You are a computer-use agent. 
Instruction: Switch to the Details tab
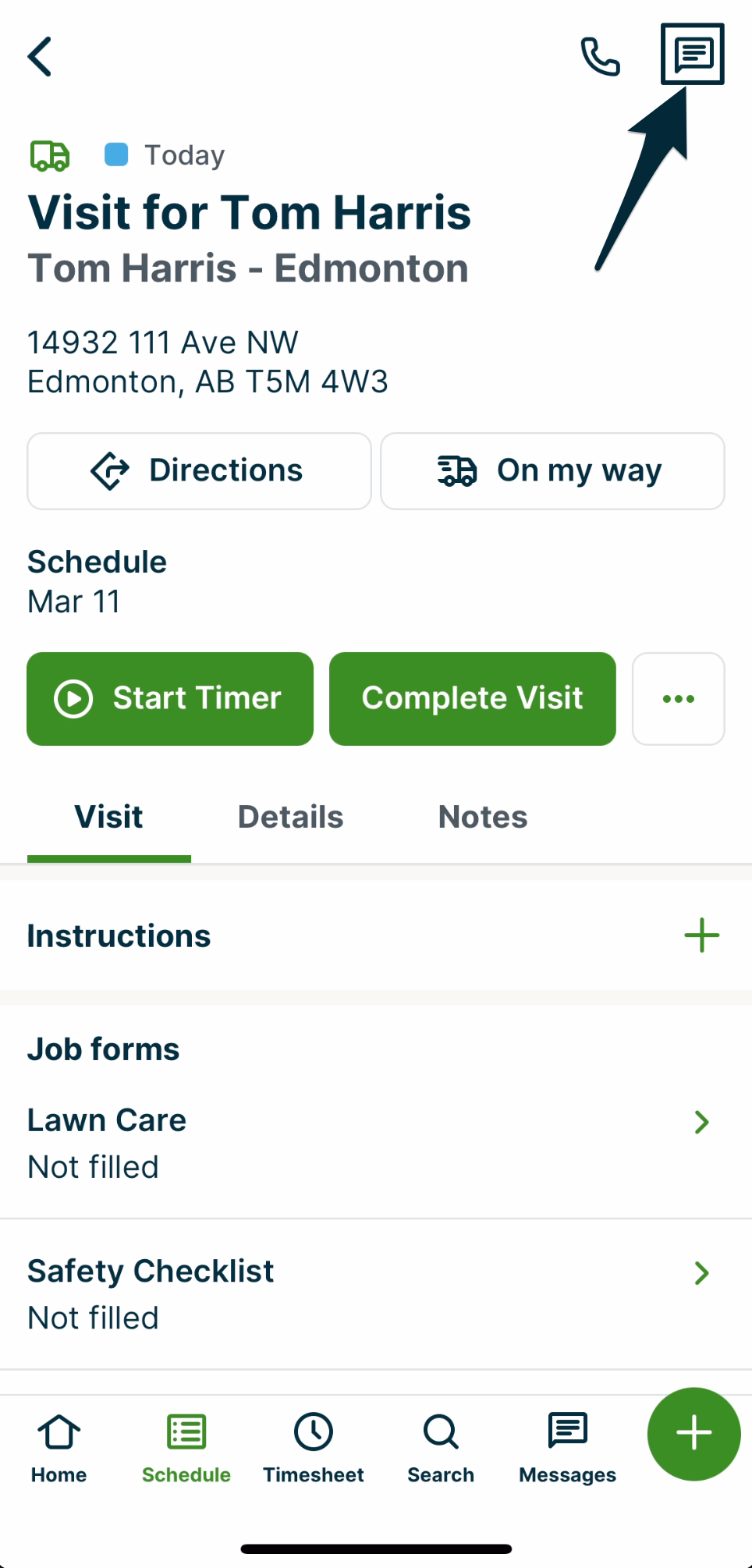(x=290, y=818)
